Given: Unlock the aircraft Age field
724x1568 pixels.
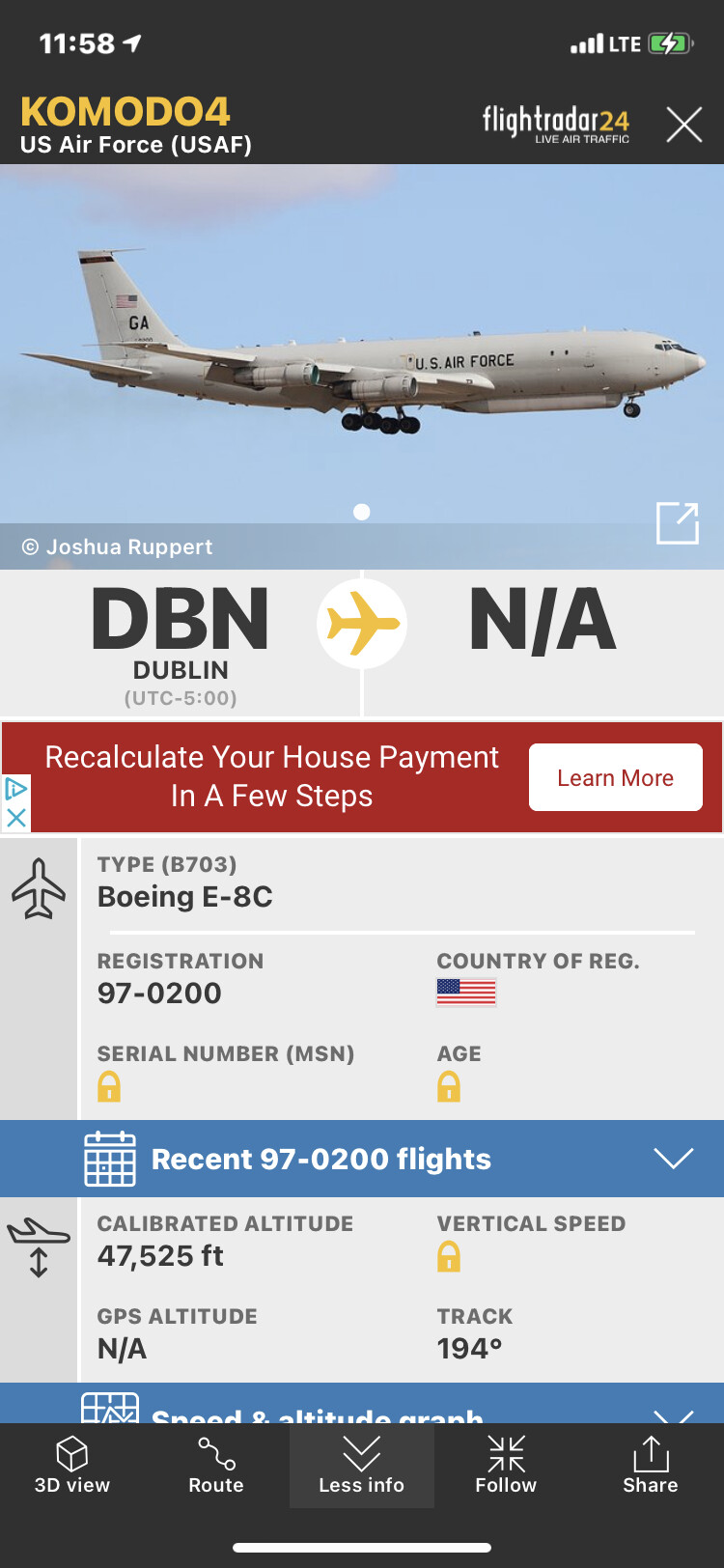Looking at the screenshot, I should tap(449, 1087).
